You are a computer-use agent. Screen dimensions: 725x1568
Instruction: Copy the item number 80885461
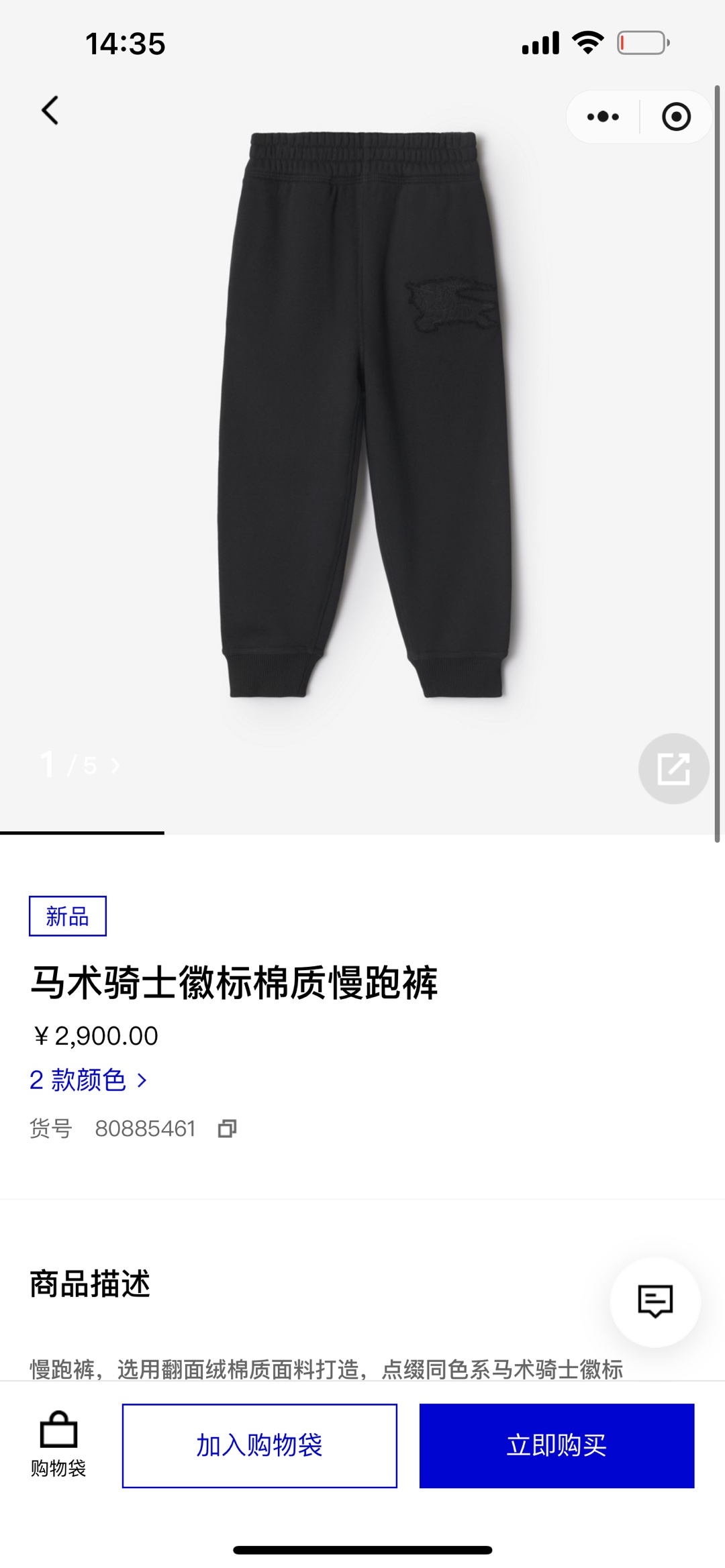click(x=228, y=1129)
